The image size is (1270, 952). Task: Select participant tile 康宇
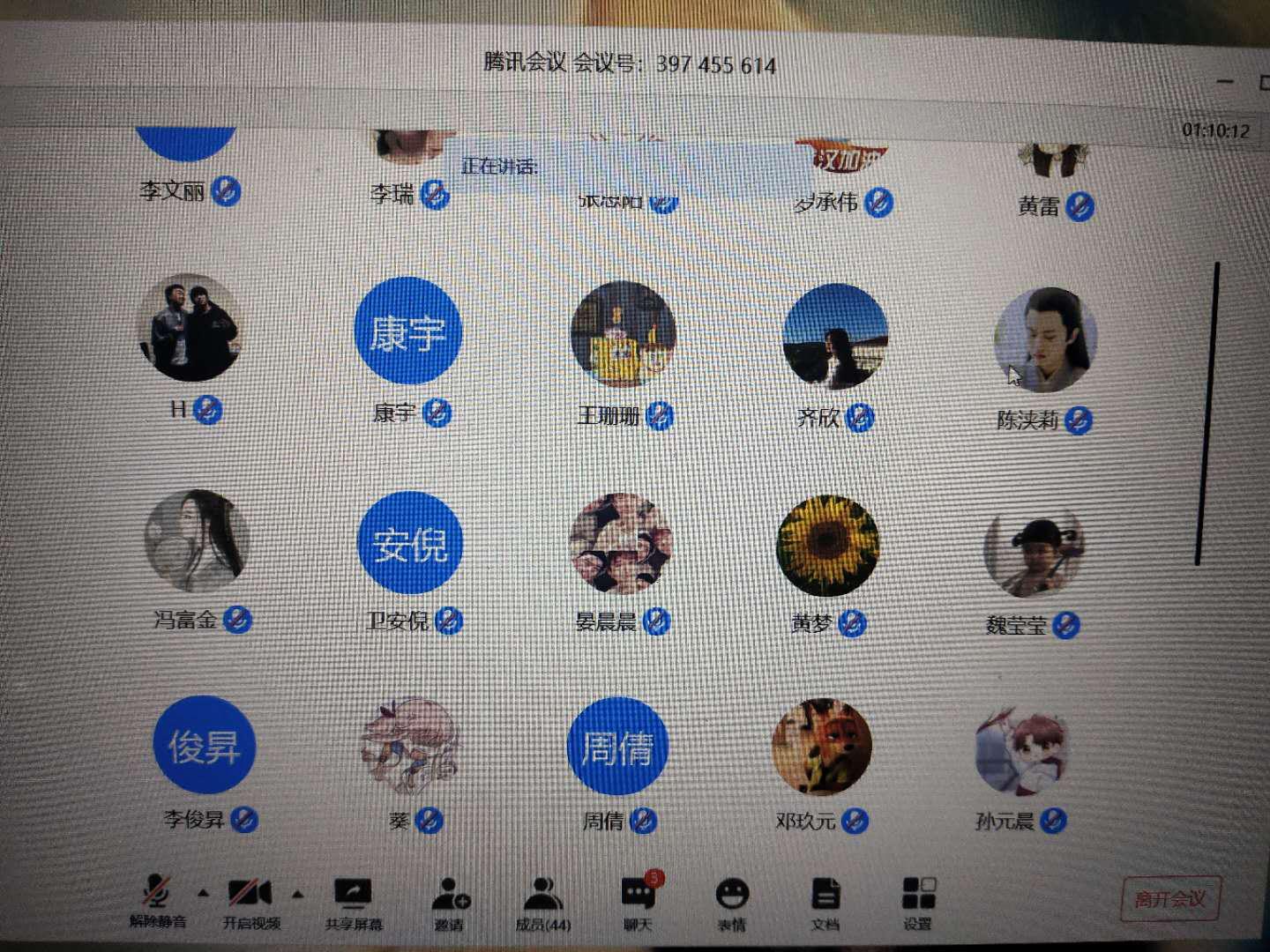[x=407, y=332]
